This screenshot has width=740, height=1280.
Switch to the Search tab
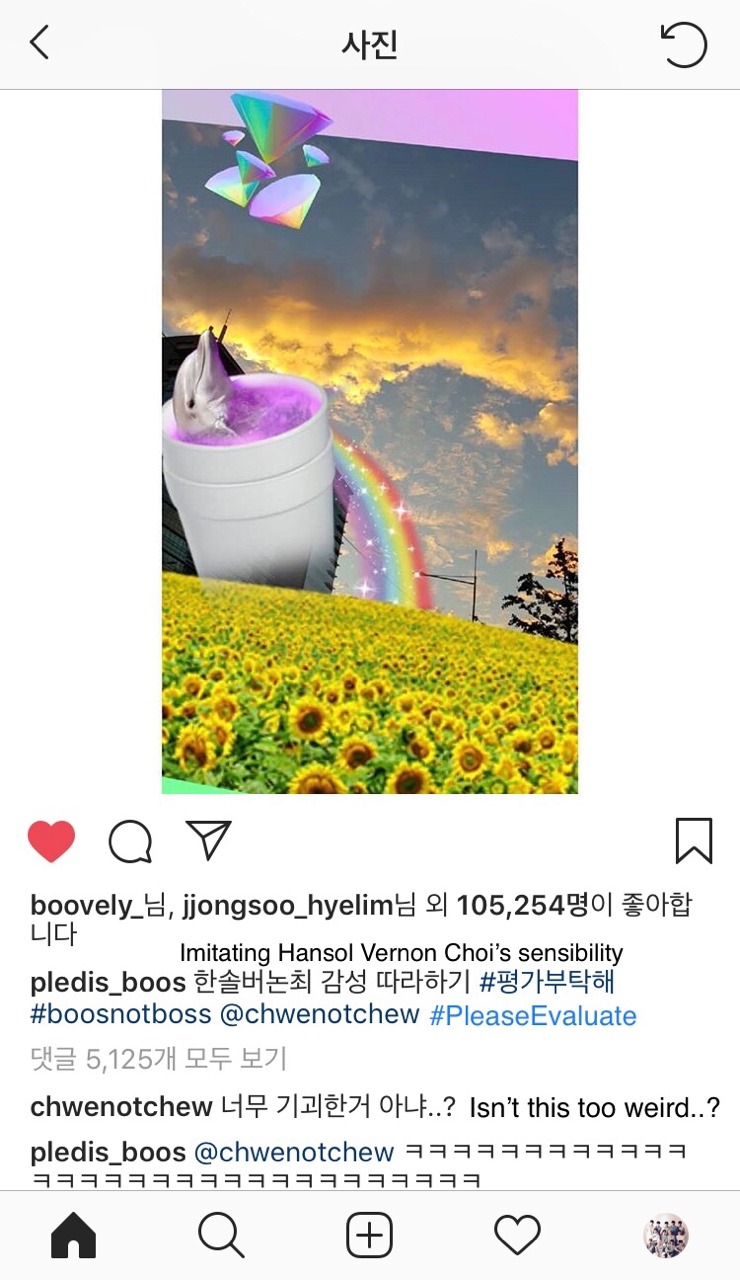[221, 1236]
